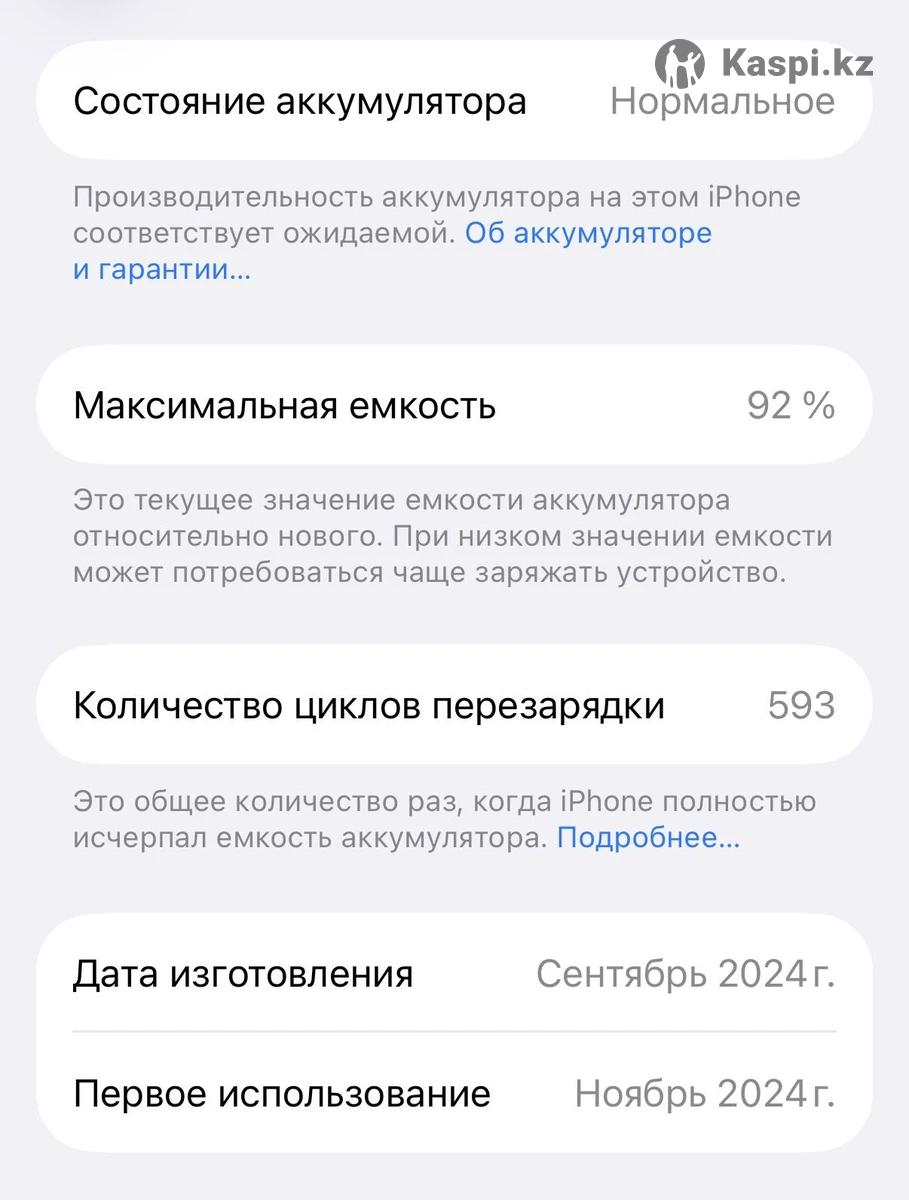The image size is (909, 1200).
Task: Open the "Об аккумуляторе и гарантии…" link
Action: [x=589, y=234]
